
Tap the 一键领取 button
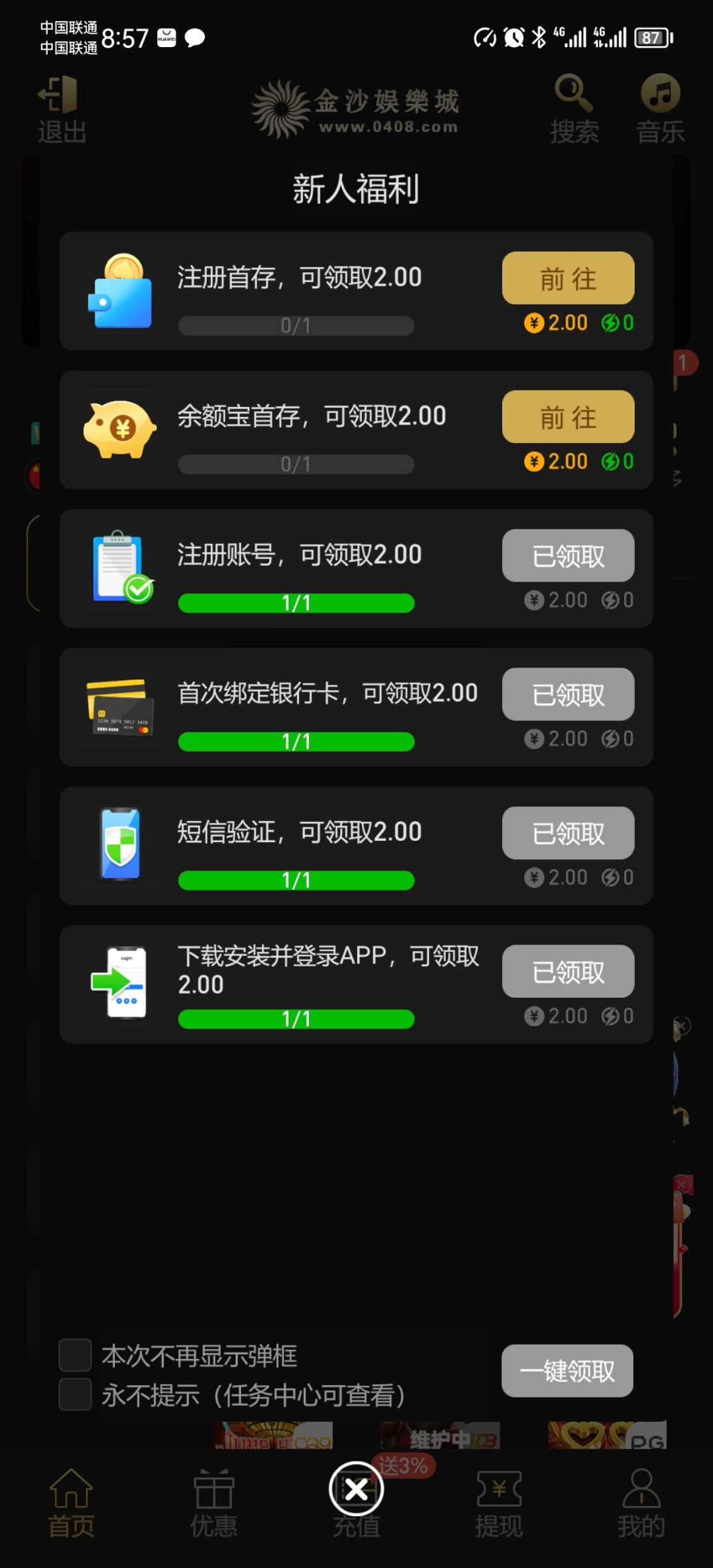tap(567, 1371)
